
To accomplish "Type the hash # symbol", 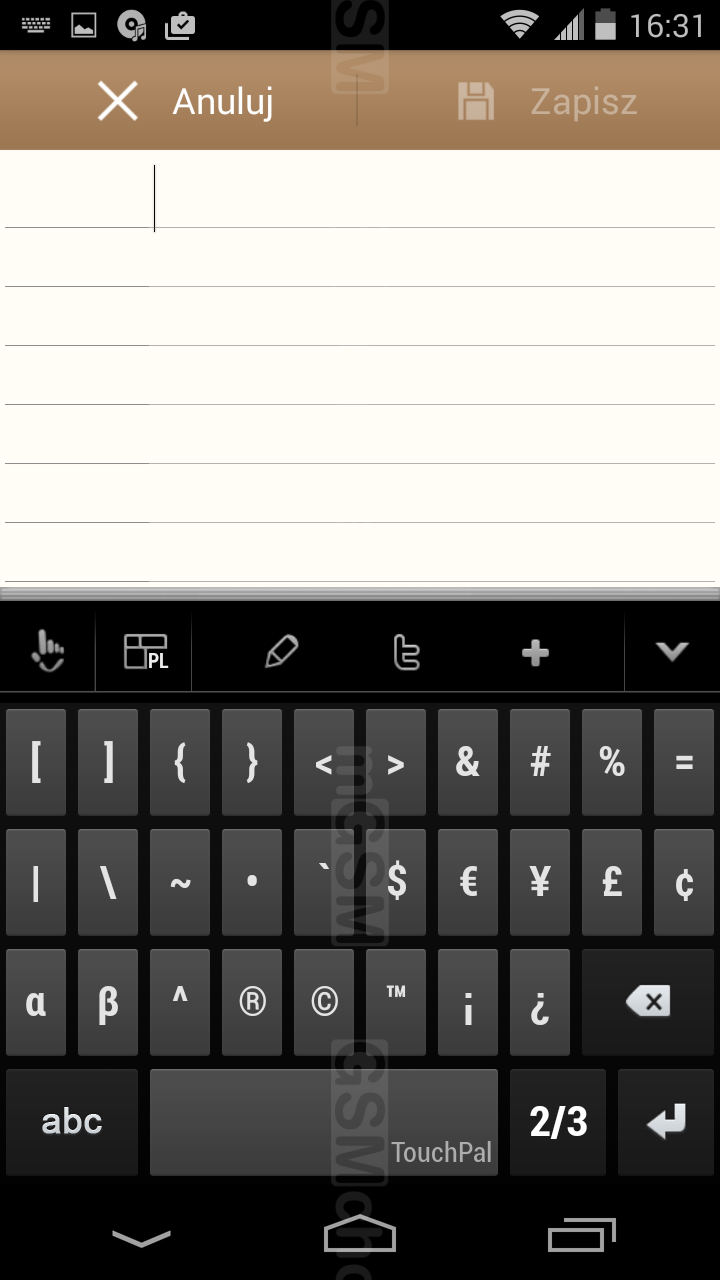I will tap(540, 762).
